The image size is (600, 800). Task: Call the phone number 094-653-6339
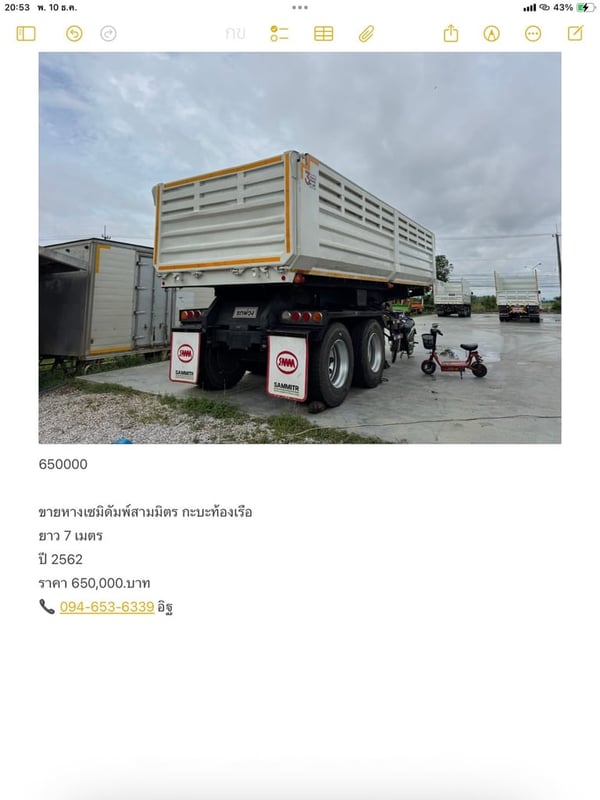click(106, 606)
